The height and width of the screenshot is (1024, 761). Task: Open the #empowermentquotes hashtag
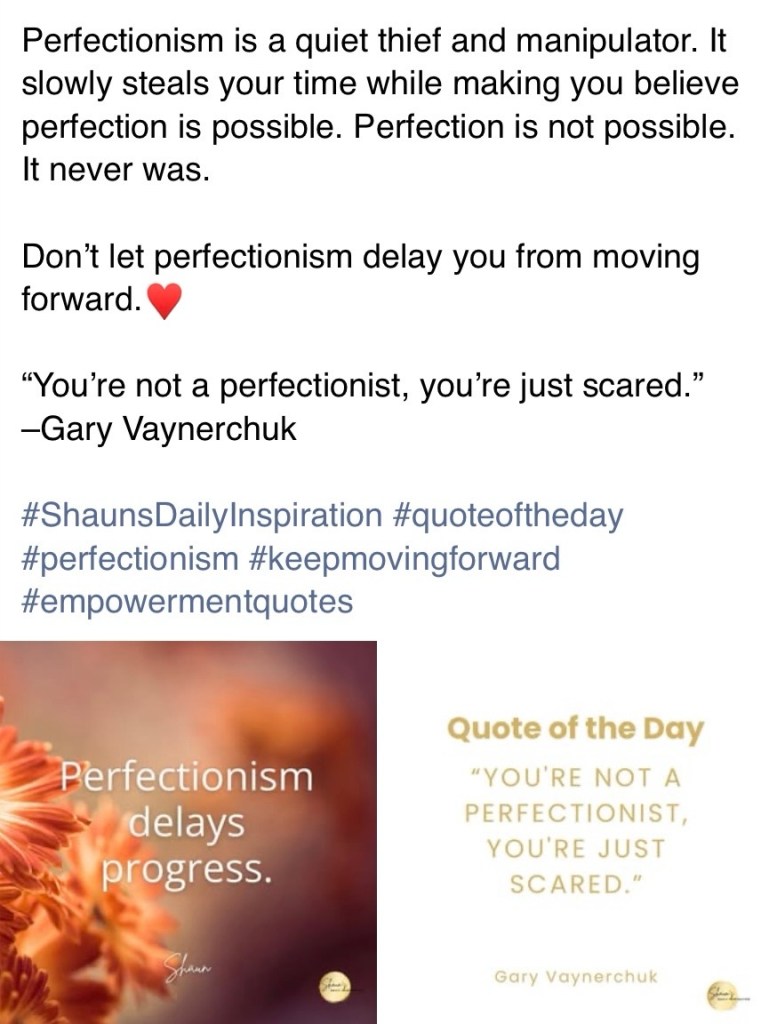(x=187, y=601)
